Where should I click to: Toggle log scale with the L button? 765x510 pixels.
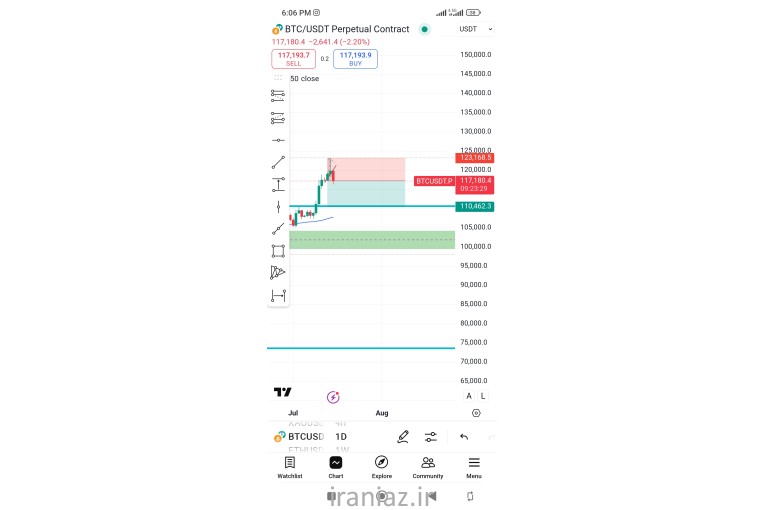pos(483,396)
